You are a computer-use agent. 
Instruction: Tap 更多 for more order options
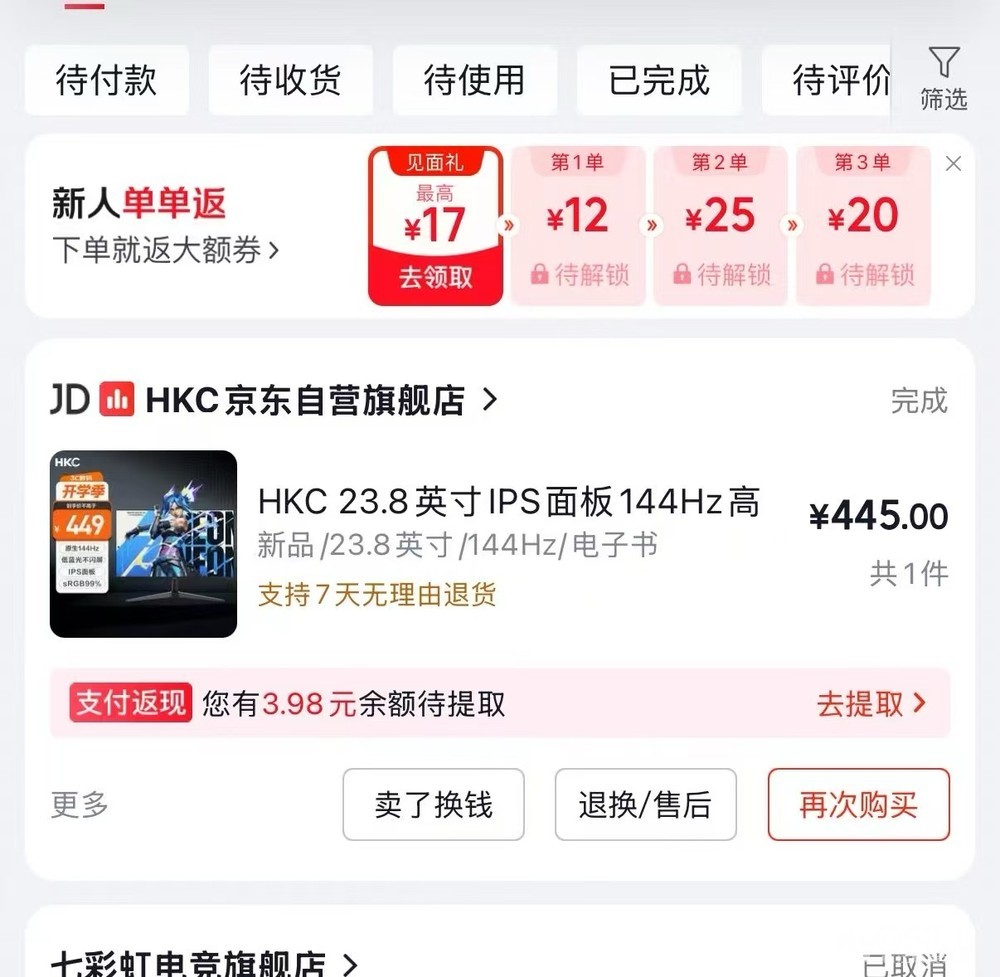click(x=80, y=804)
